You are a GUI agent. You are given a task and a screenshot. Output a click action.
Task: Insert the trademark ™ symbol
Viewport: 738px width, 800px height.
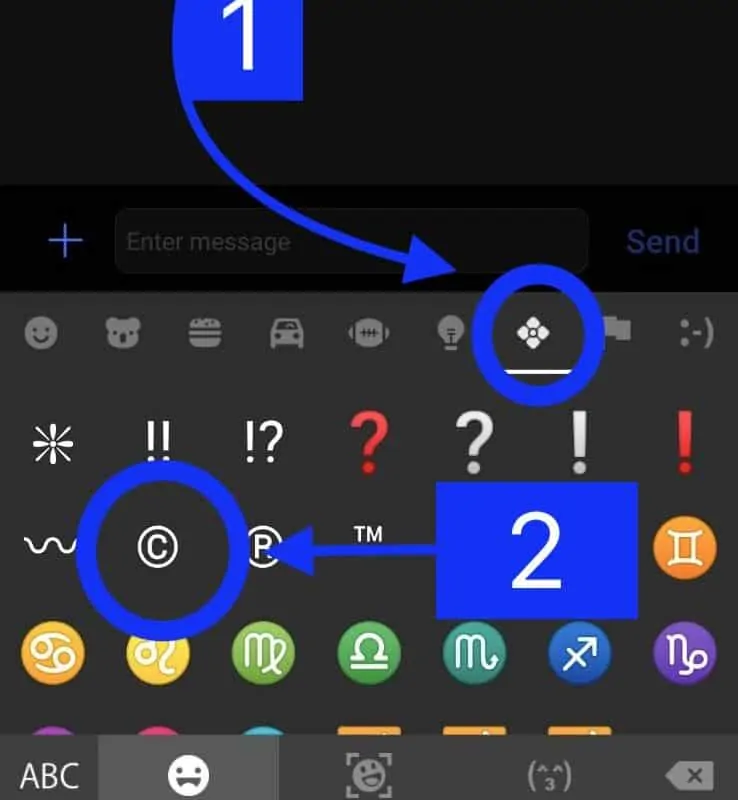pos(368,536)
